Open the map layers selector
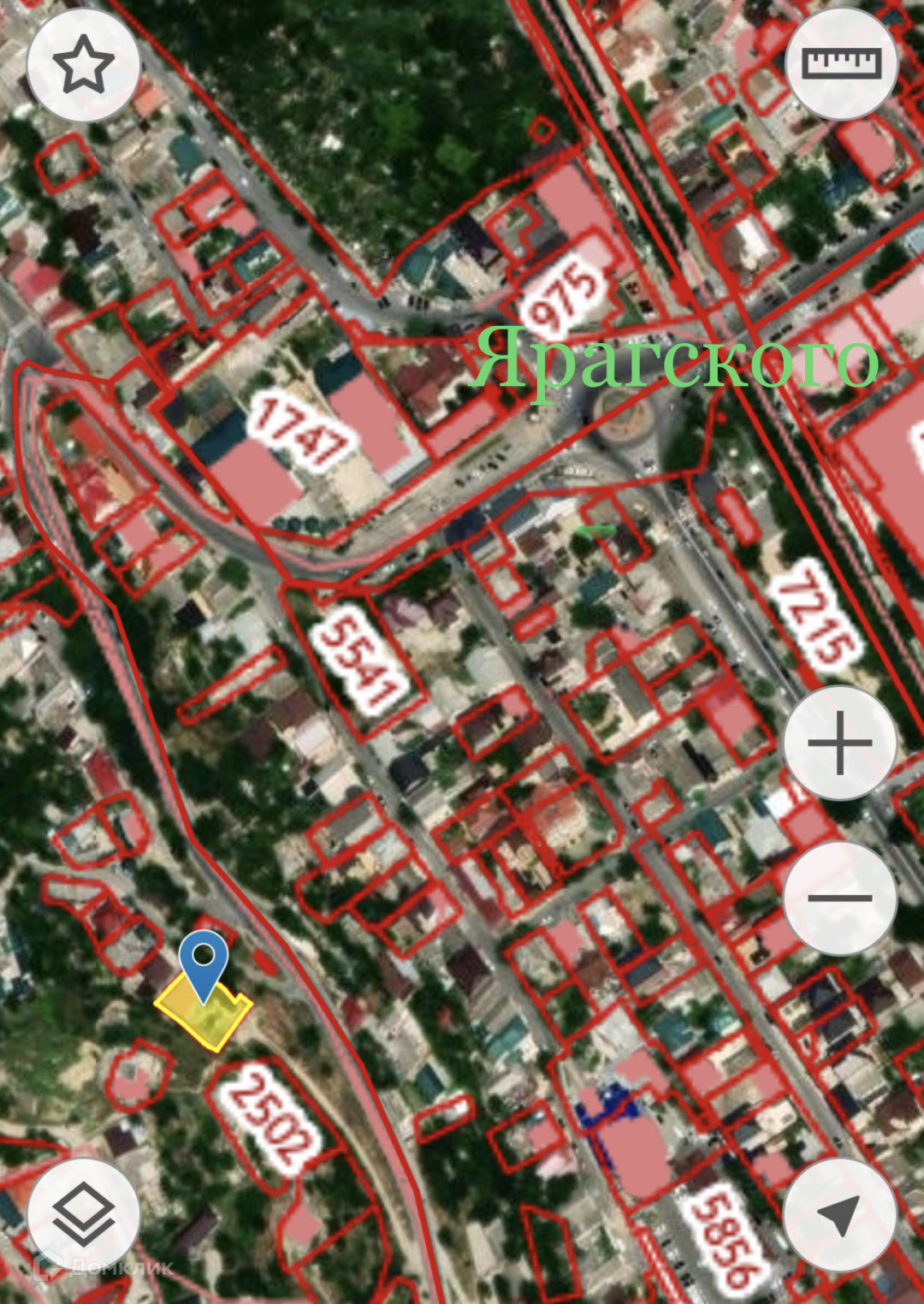 coord(83,1215)
